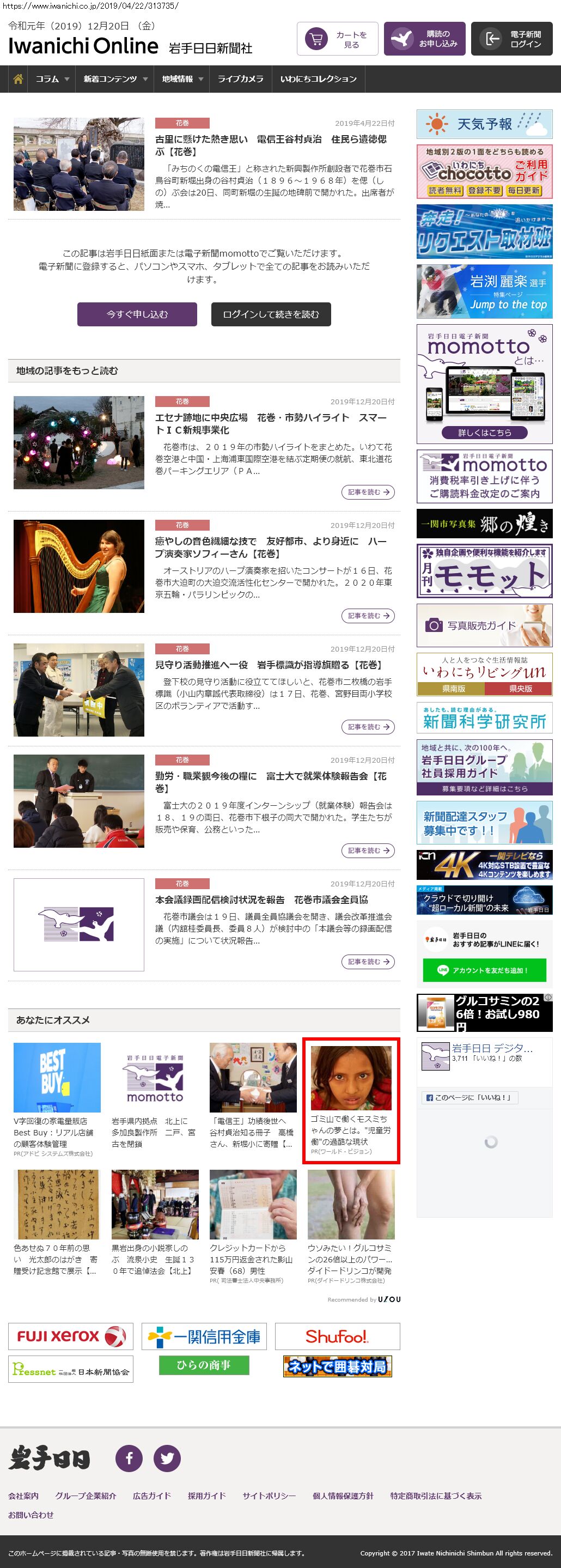
Task: Open いわにちコレクション in the navigation bar
Action: (318, 79)
